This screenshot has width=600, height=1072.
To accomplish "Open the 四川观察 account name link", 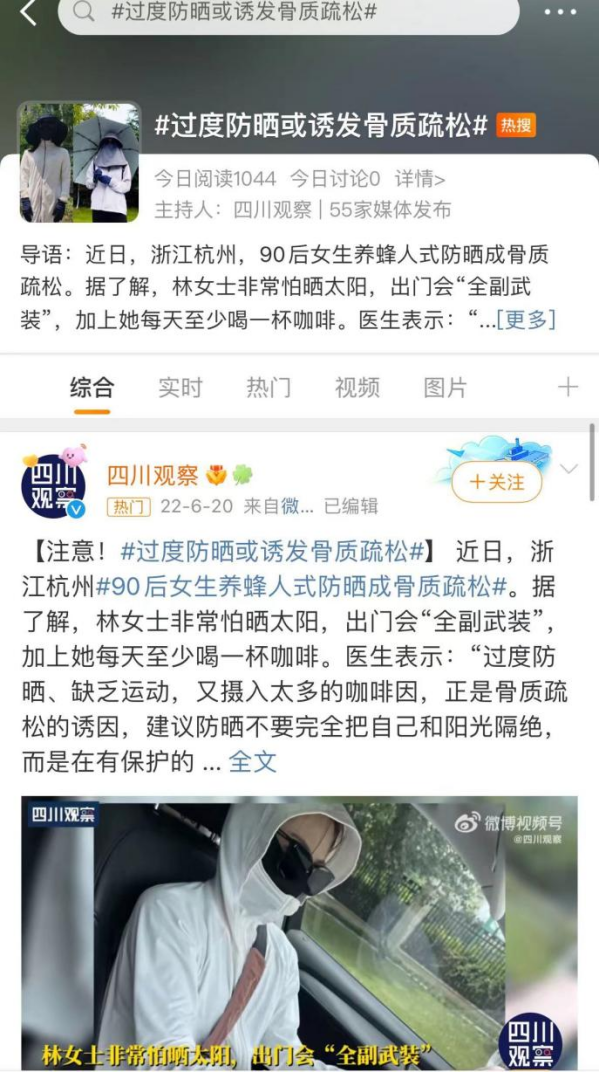I will 153,474.
